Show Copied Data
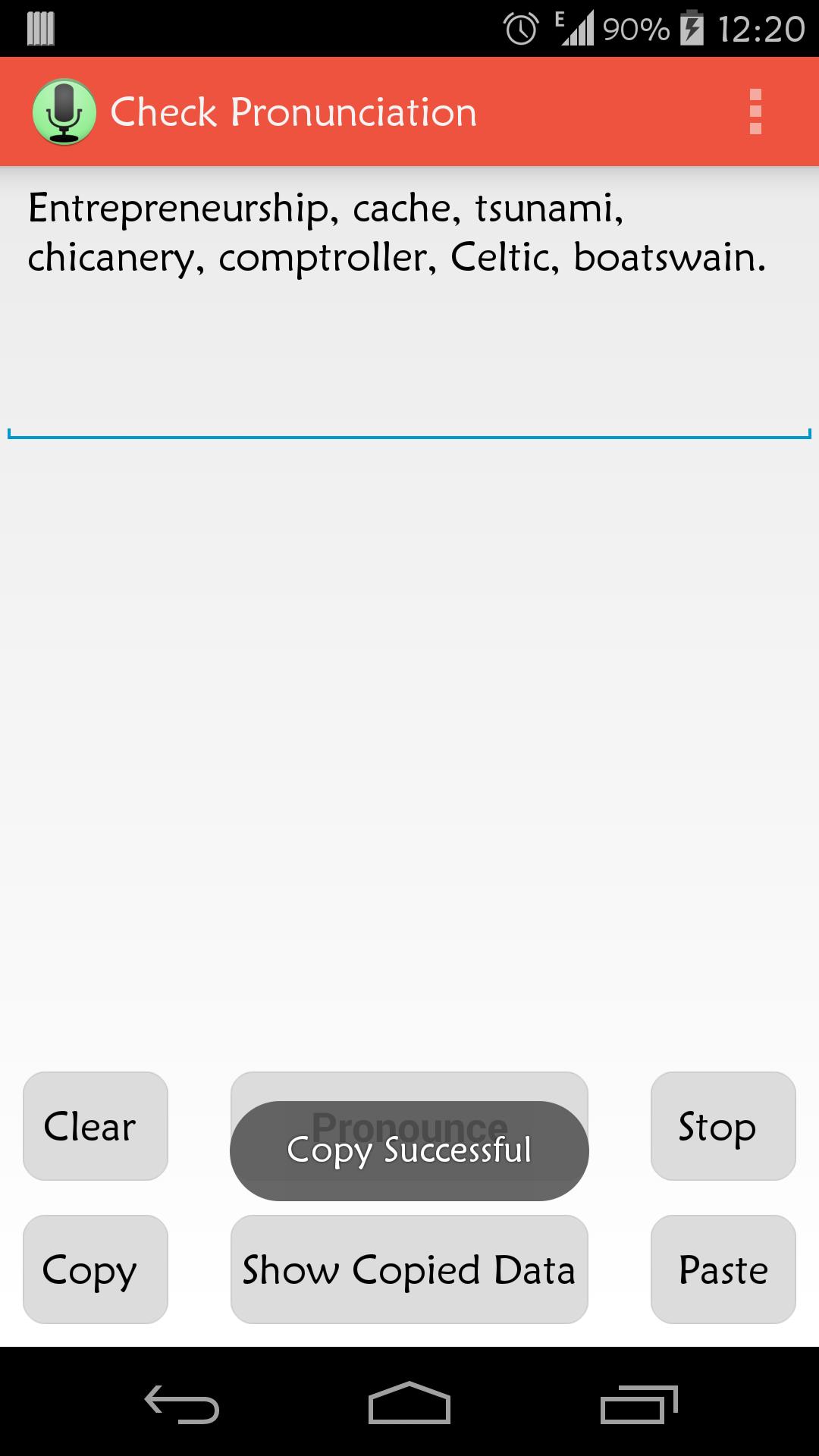The image size is (819, 1456). tap(409, 1269)
